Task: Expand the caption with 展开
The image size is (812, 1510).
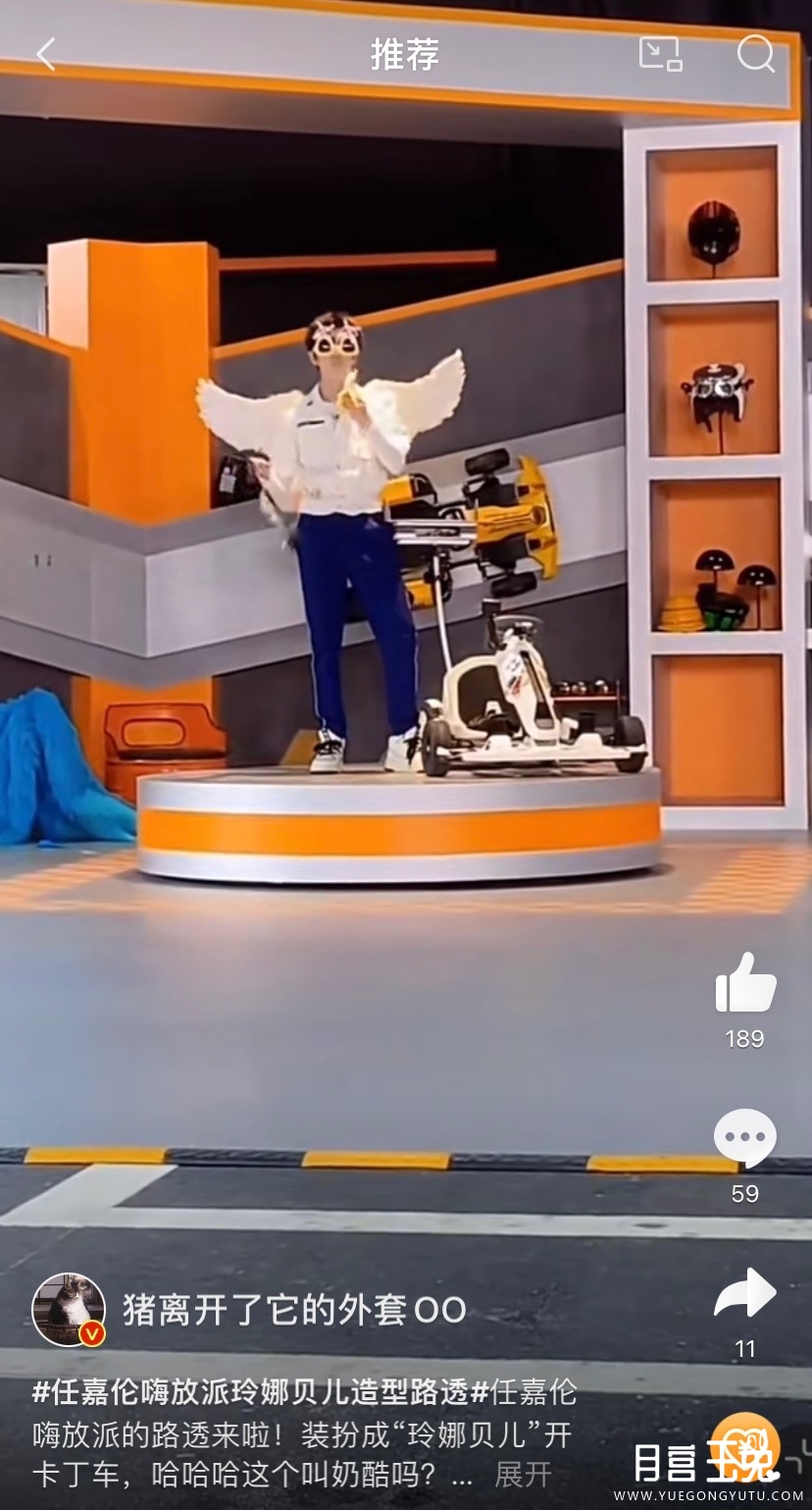Action: [x=523, y=1474]
